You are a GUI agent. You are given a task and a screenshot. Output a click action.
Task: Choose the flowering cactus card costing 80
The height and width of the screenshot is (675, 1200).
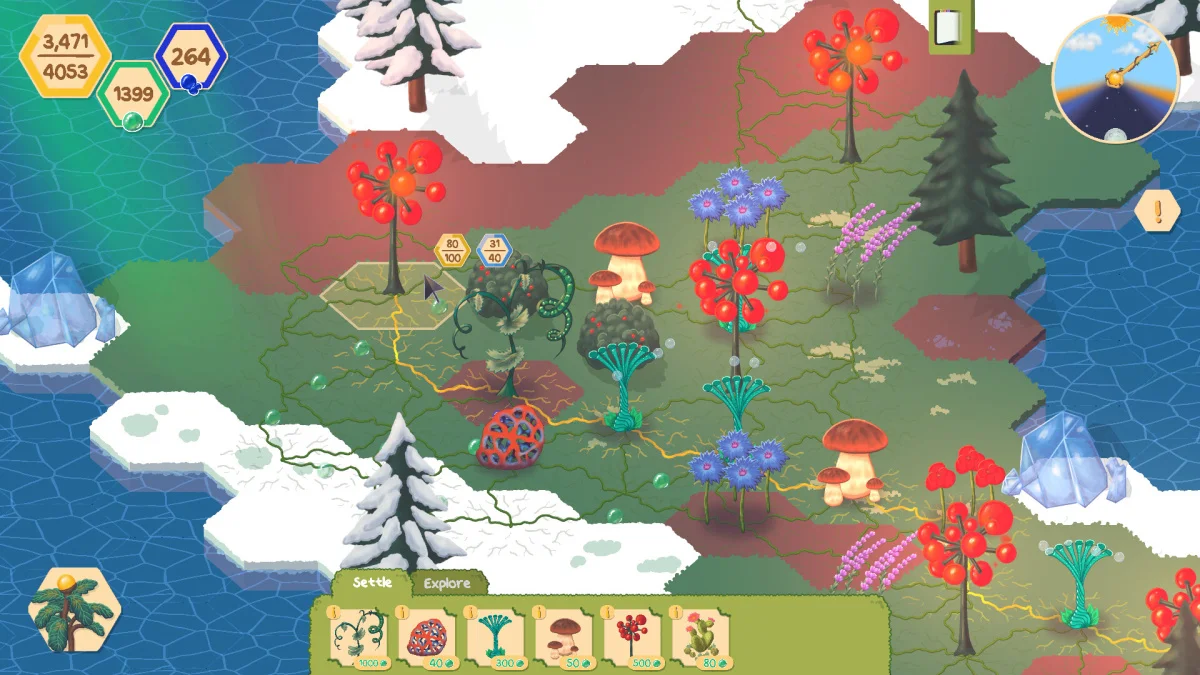click(700, 636)
